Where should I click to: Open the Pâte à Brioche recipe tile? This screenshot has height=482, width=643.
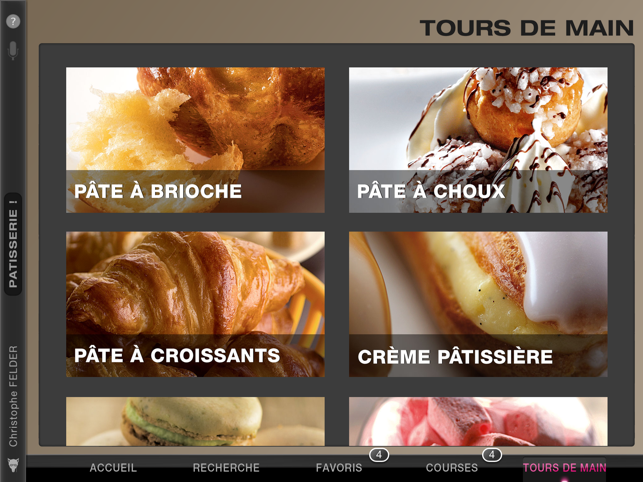coord(195,140)
